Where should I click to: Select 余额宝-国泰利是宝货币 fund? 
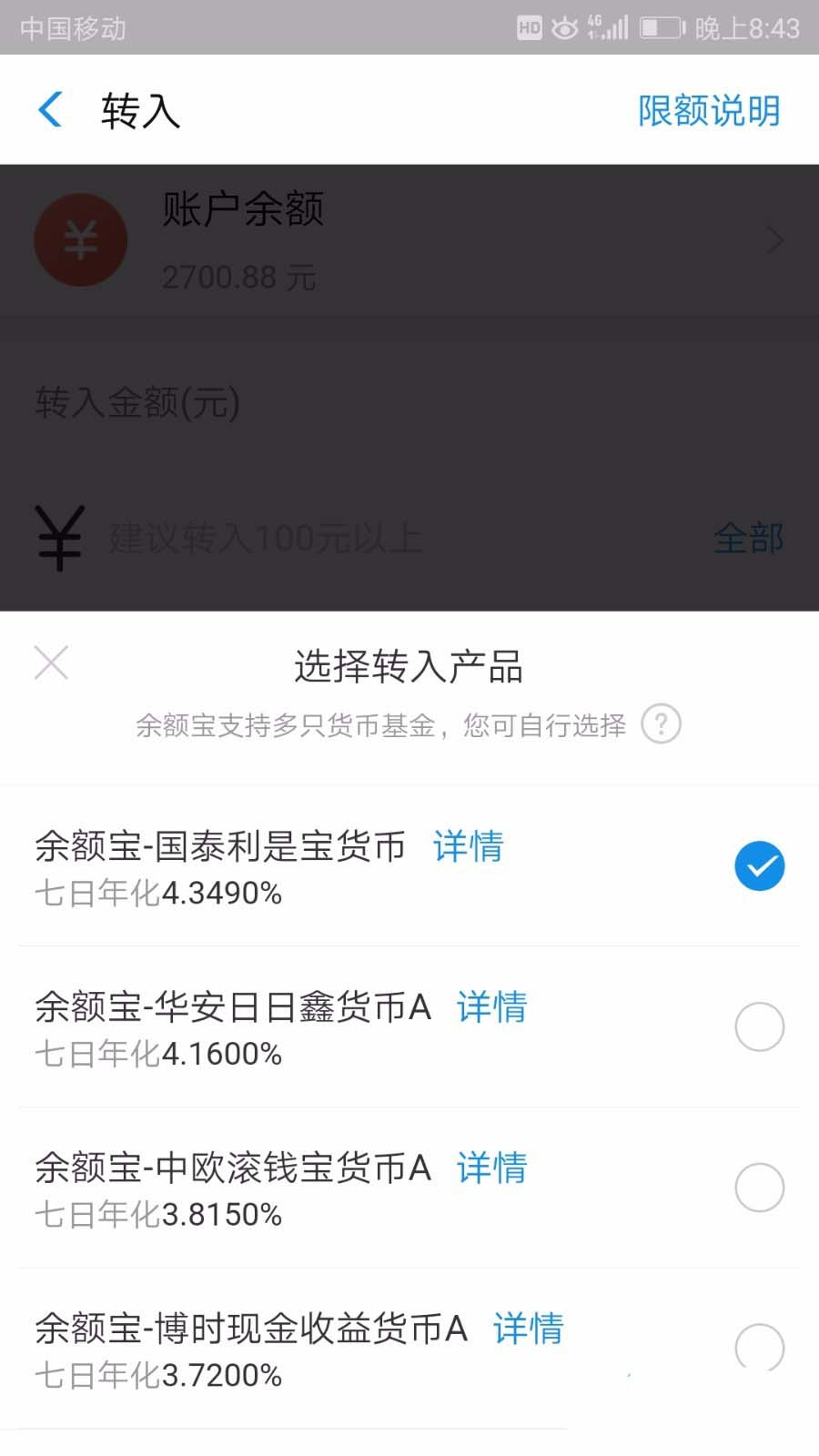pyautogui.click(x=759, y=866)
